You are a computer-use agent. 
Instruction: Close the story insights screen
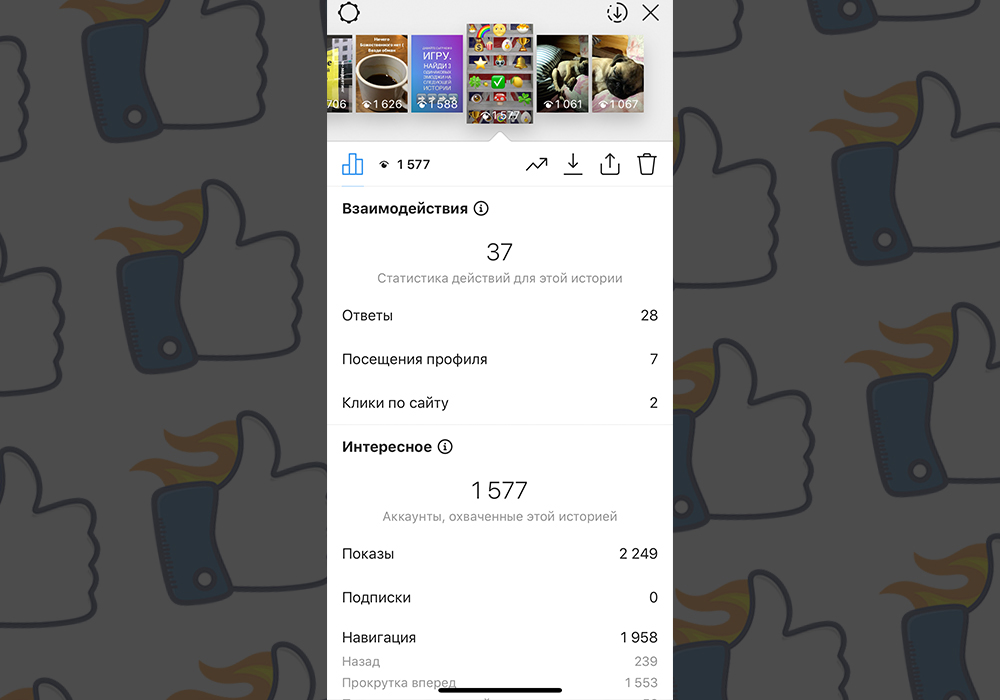[650, 13]
